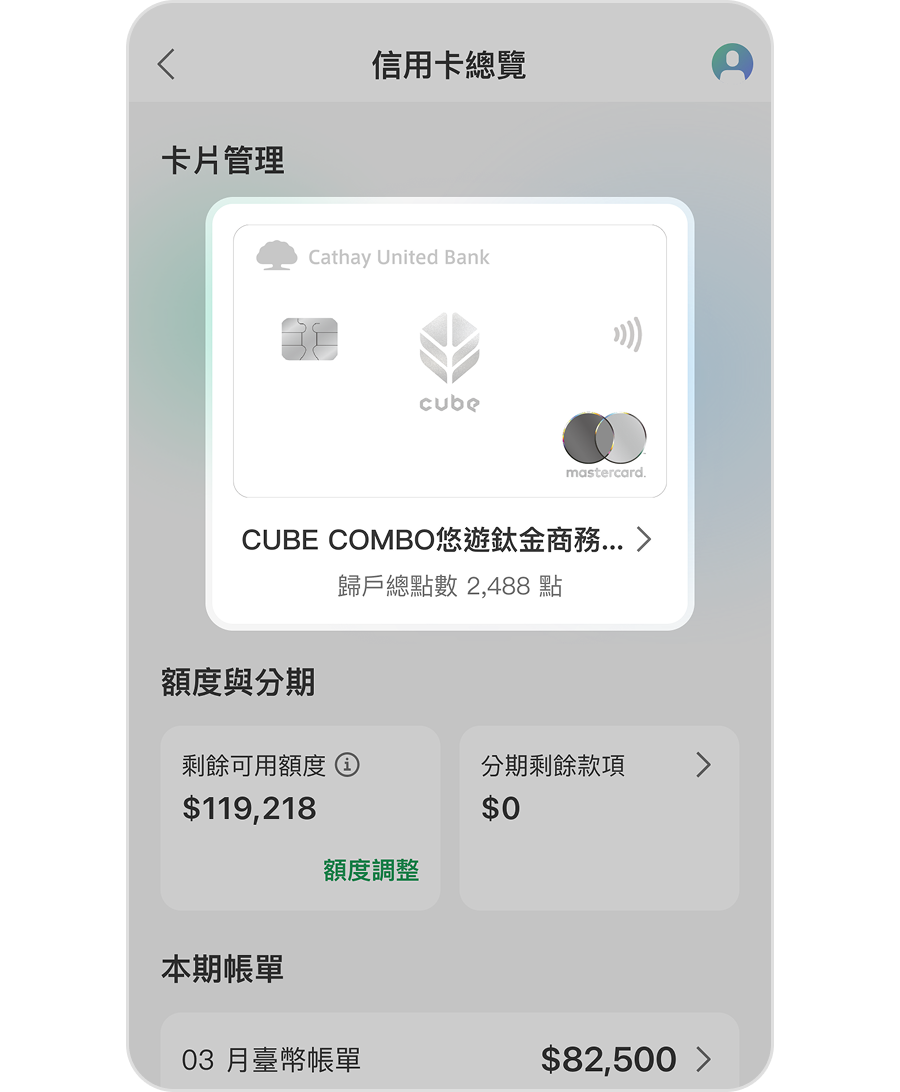Image resolution: width=900 pixels, height=1092 pixels.
Task: Tap the 額度調整 link
Action: coord(370,870)
